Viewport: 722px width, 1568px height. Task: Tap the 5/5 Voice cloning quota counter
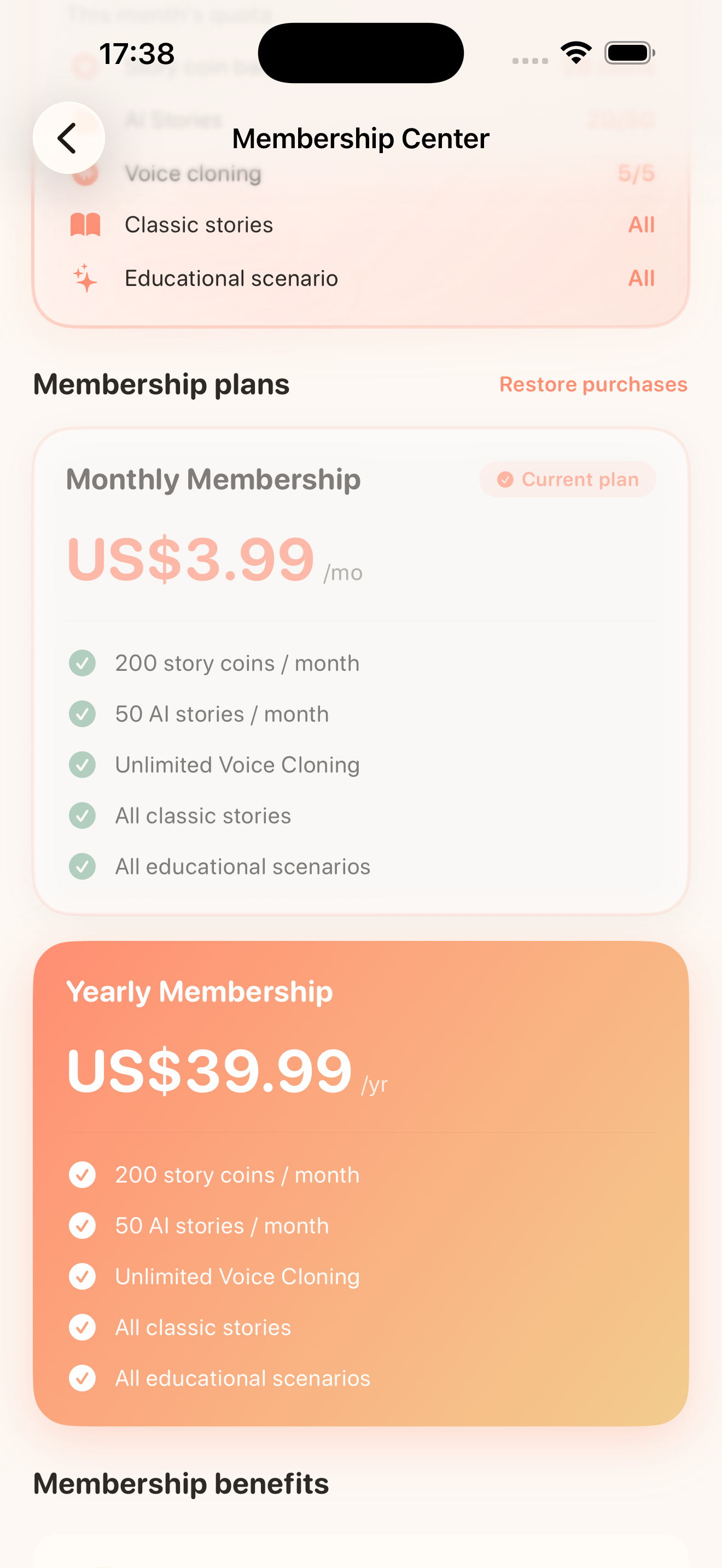[636, 173]
